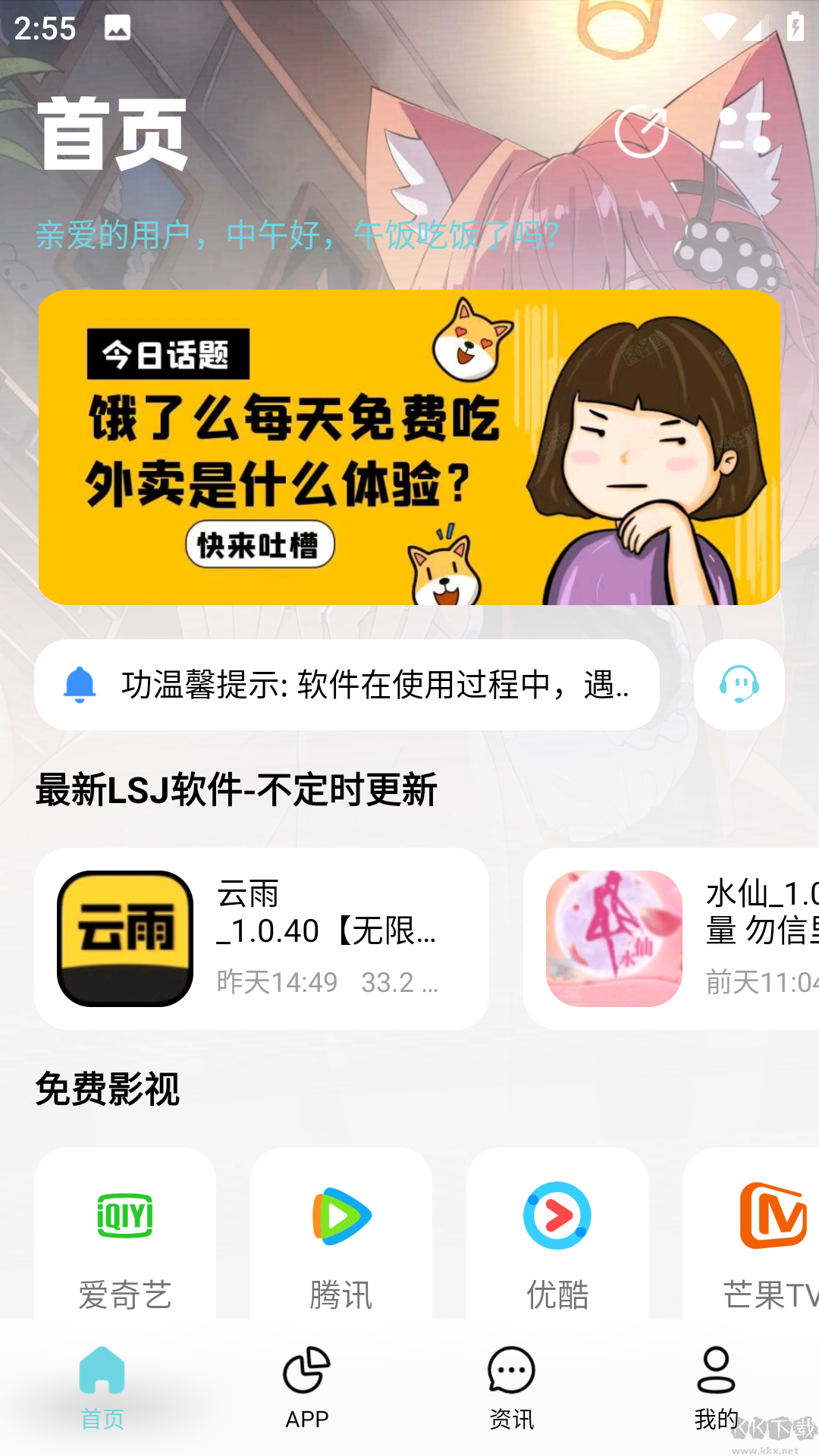819x1456 pixels.
Task: Open the 今日话题 banner
Action: pyautogui.click(x=409, y=447)
